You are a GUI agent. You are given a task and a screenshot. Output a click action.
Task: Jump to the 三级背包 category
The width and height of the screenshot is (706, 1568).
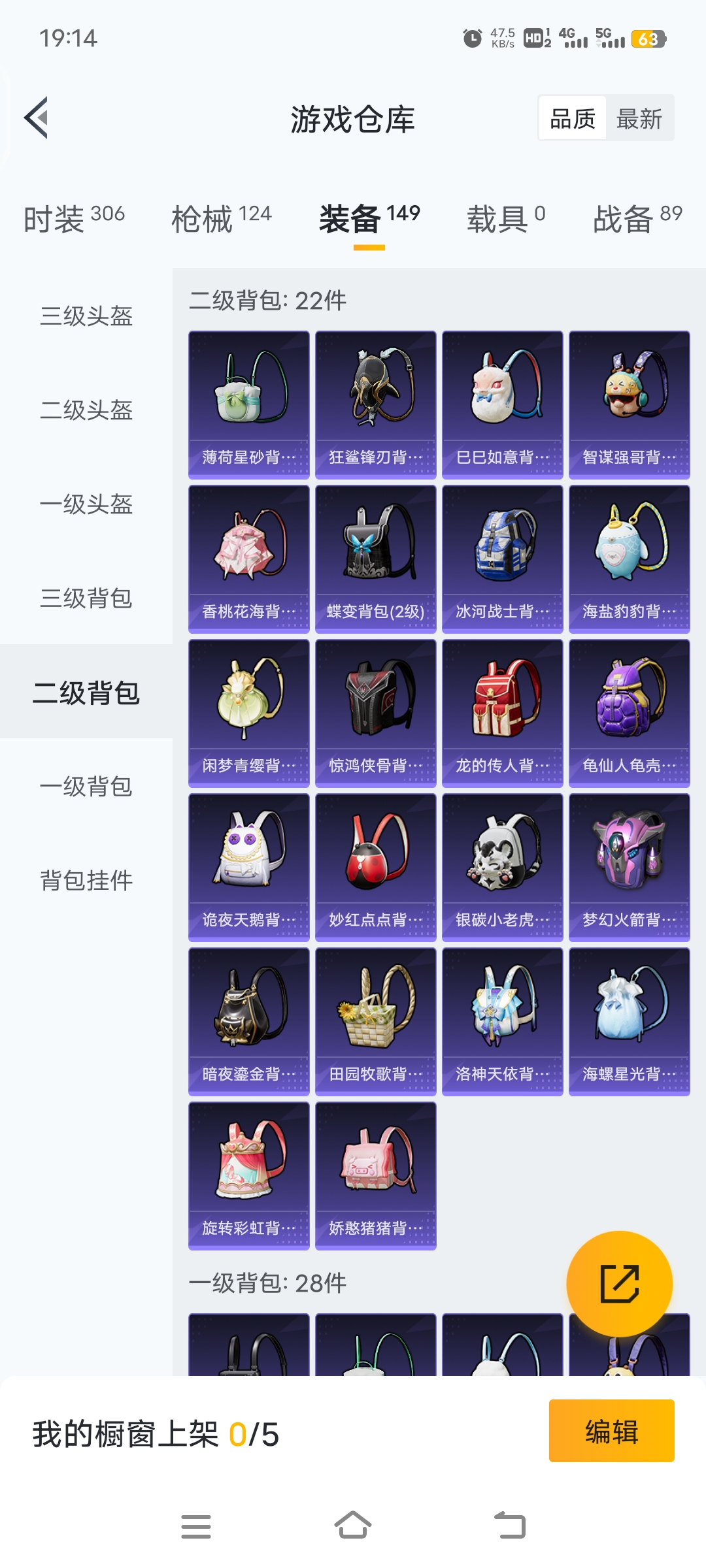(86, 598)
